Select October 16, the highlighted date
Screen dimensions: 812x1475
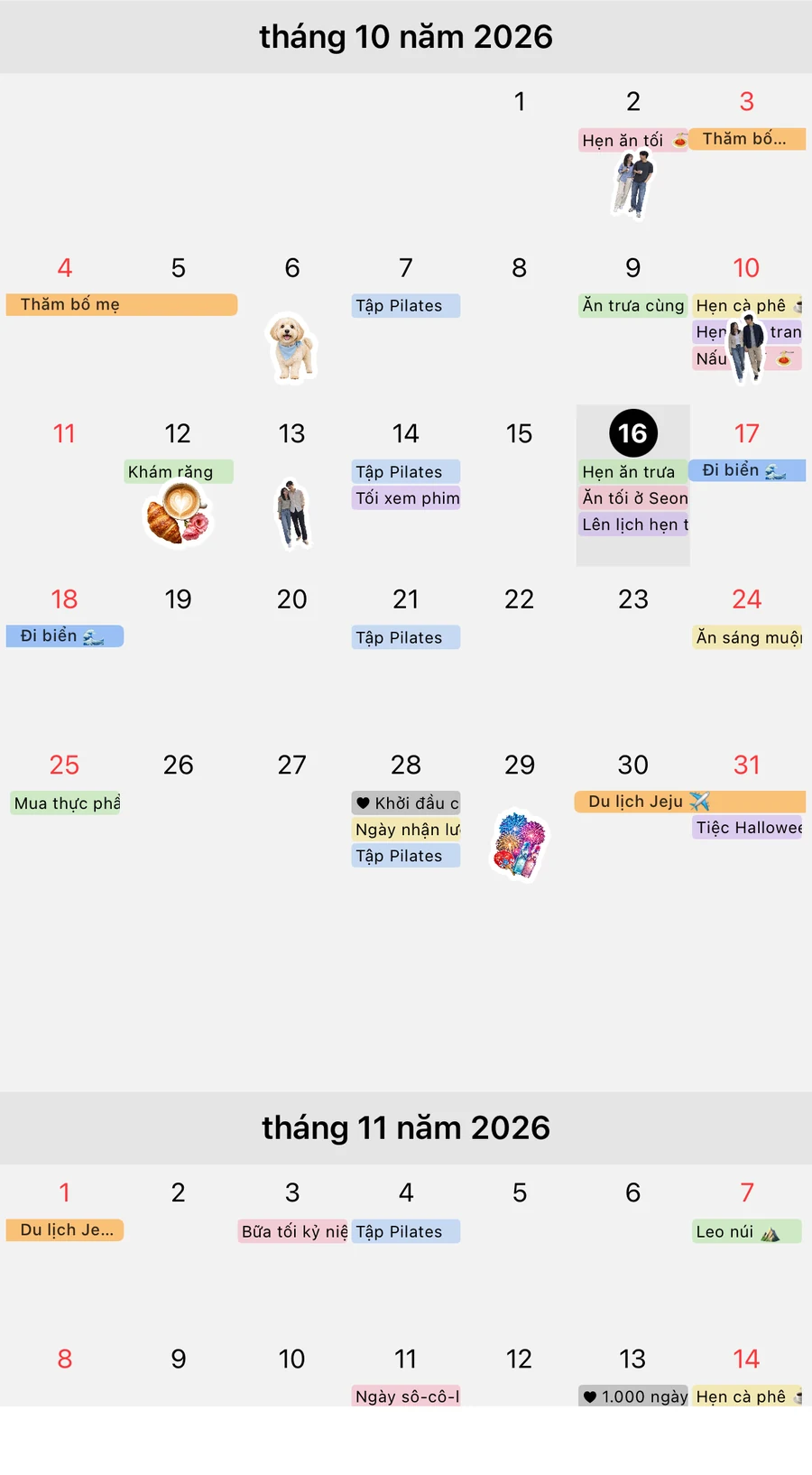(x=632, y=433)
